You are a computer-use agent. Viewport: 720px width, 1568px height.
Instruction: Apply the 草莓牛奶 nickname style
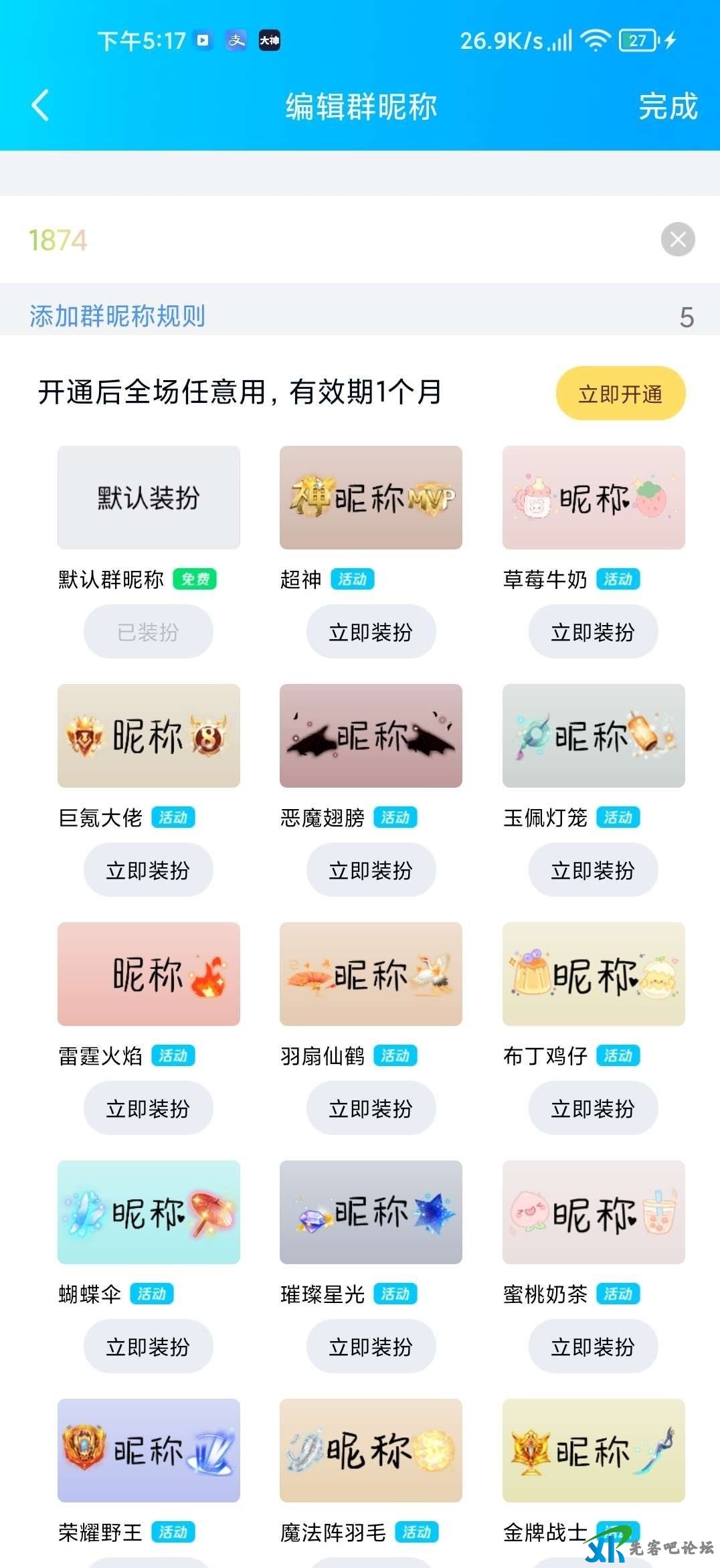593,632
